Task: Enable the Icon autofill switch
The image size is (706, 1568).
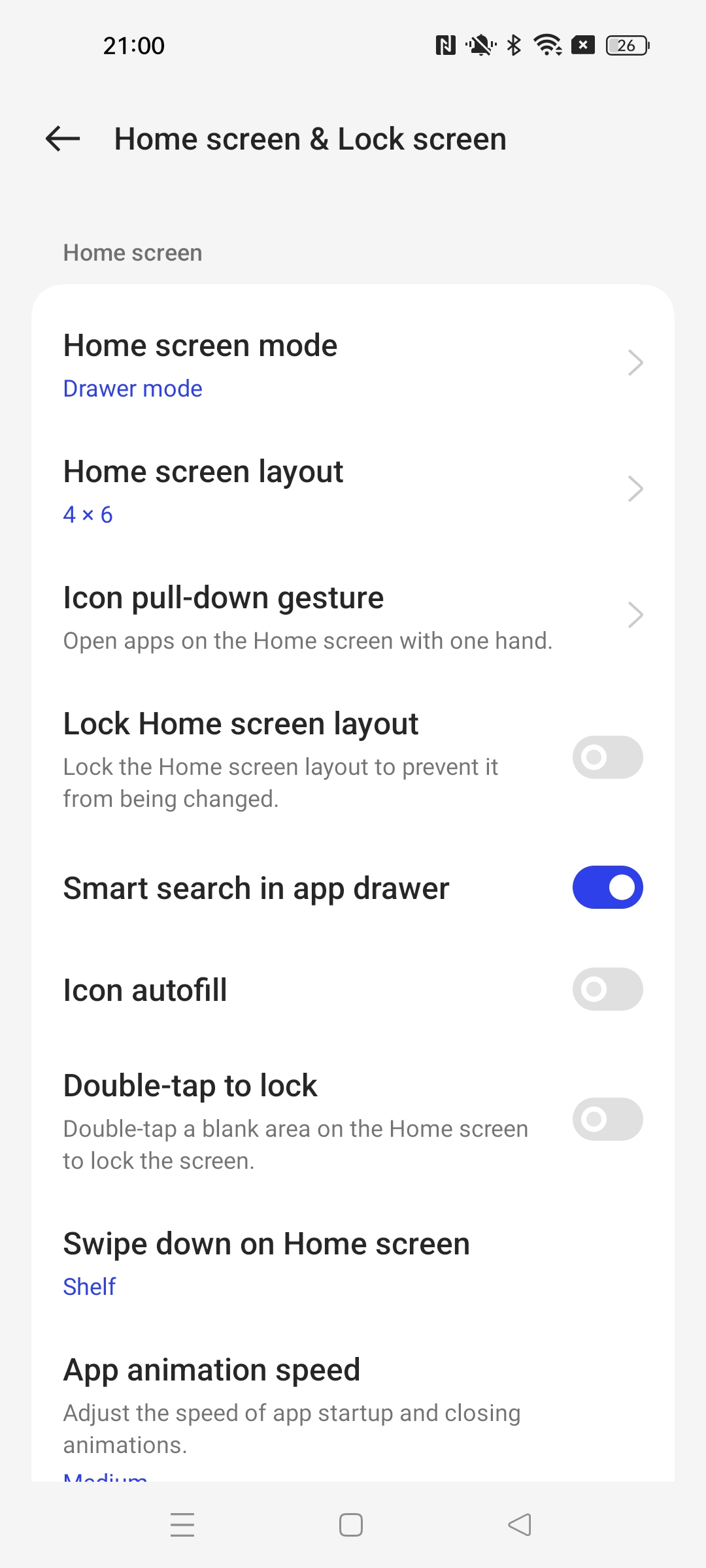Action: pos(607,989)
